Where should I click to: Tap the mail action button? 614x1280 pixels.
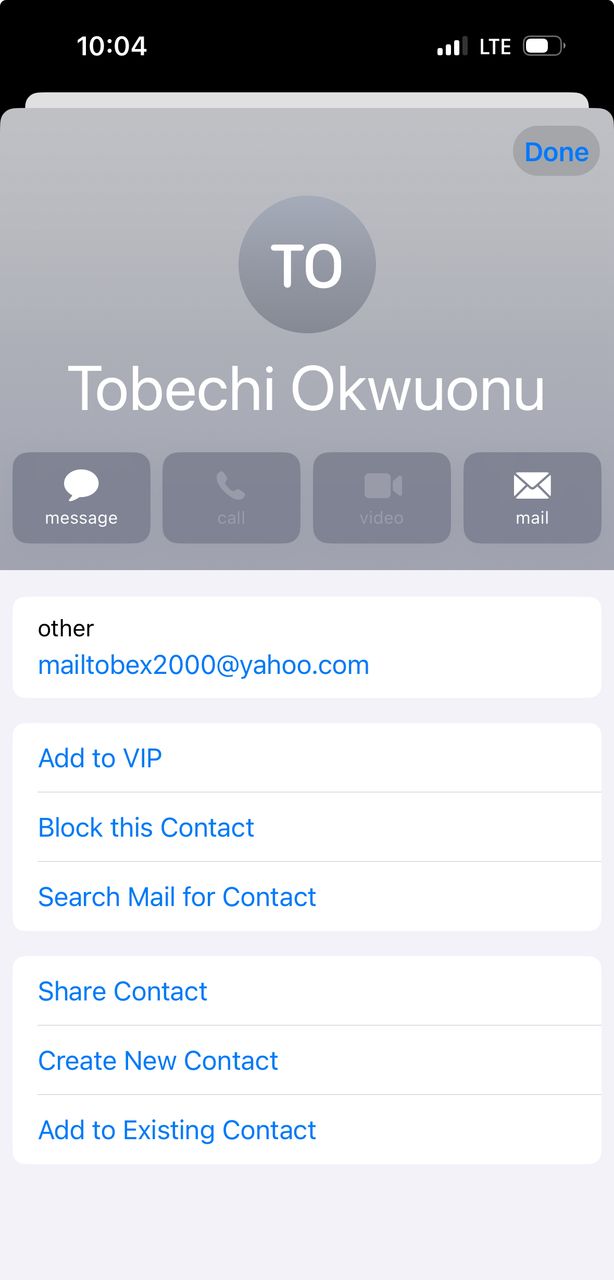(x=532, y=498)
